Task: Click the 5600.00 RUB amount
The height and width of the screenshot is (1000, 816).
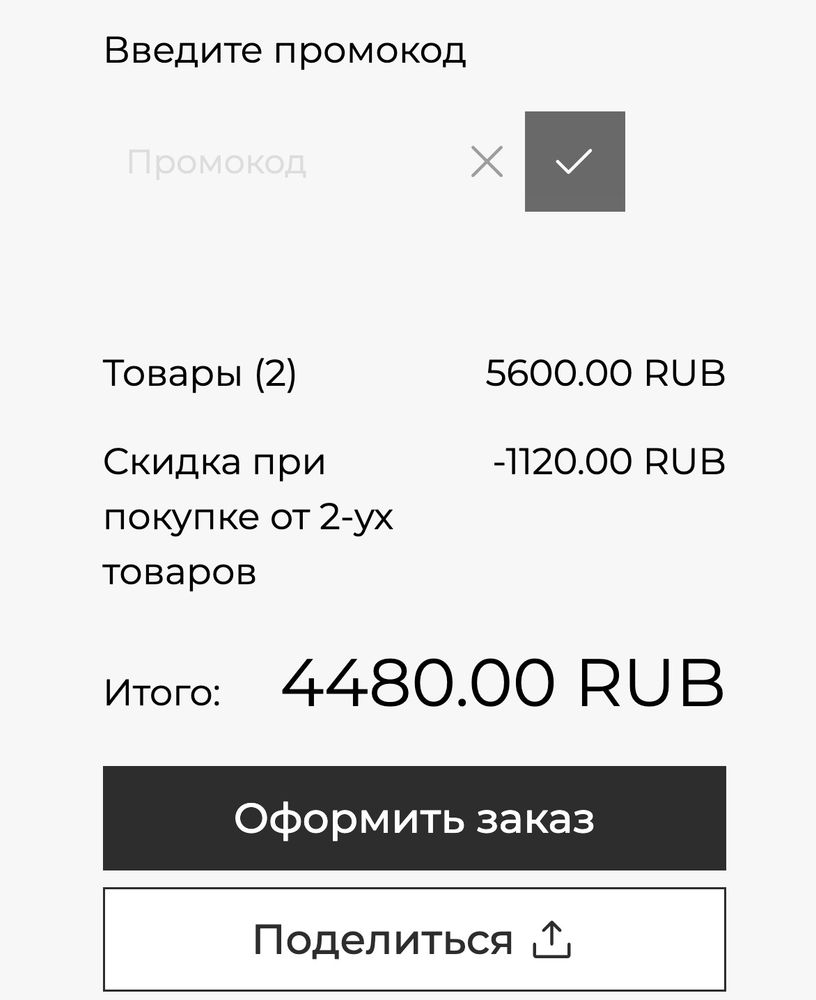Action: coord(605,374)
